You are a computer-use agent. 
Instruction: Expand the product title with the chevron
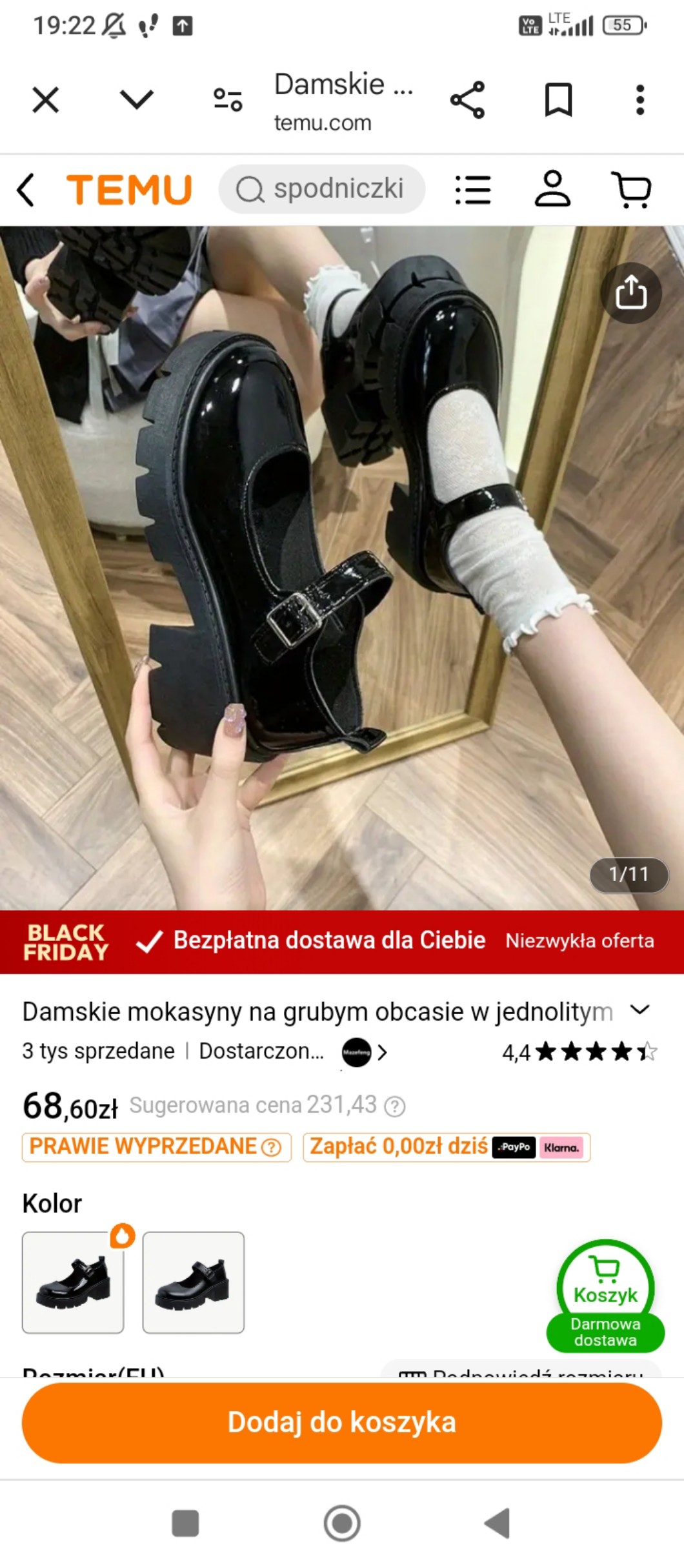pos(639,1010)
